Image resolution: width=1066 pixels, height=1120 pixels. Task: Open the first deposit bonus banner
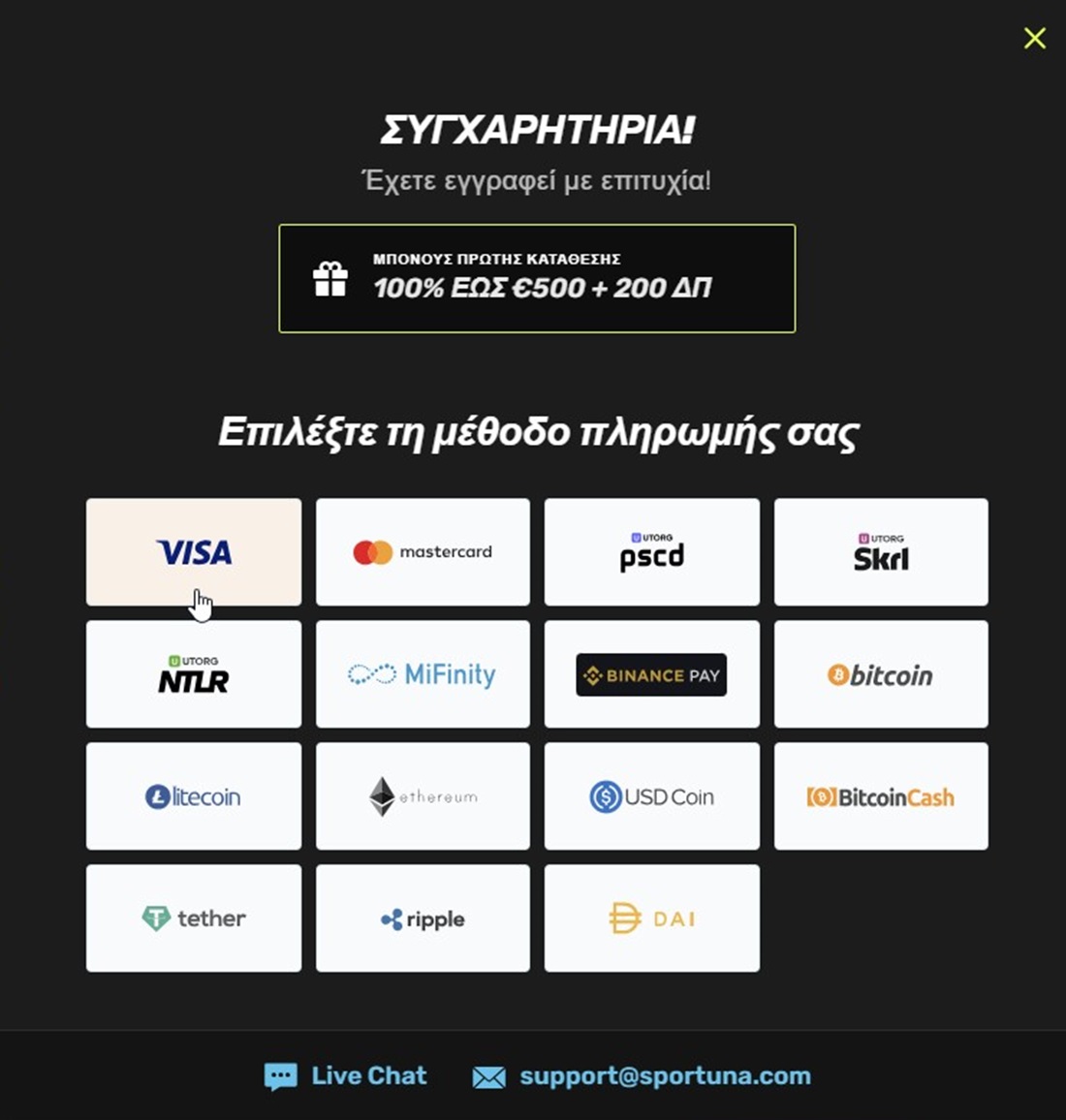click(537, 278)
